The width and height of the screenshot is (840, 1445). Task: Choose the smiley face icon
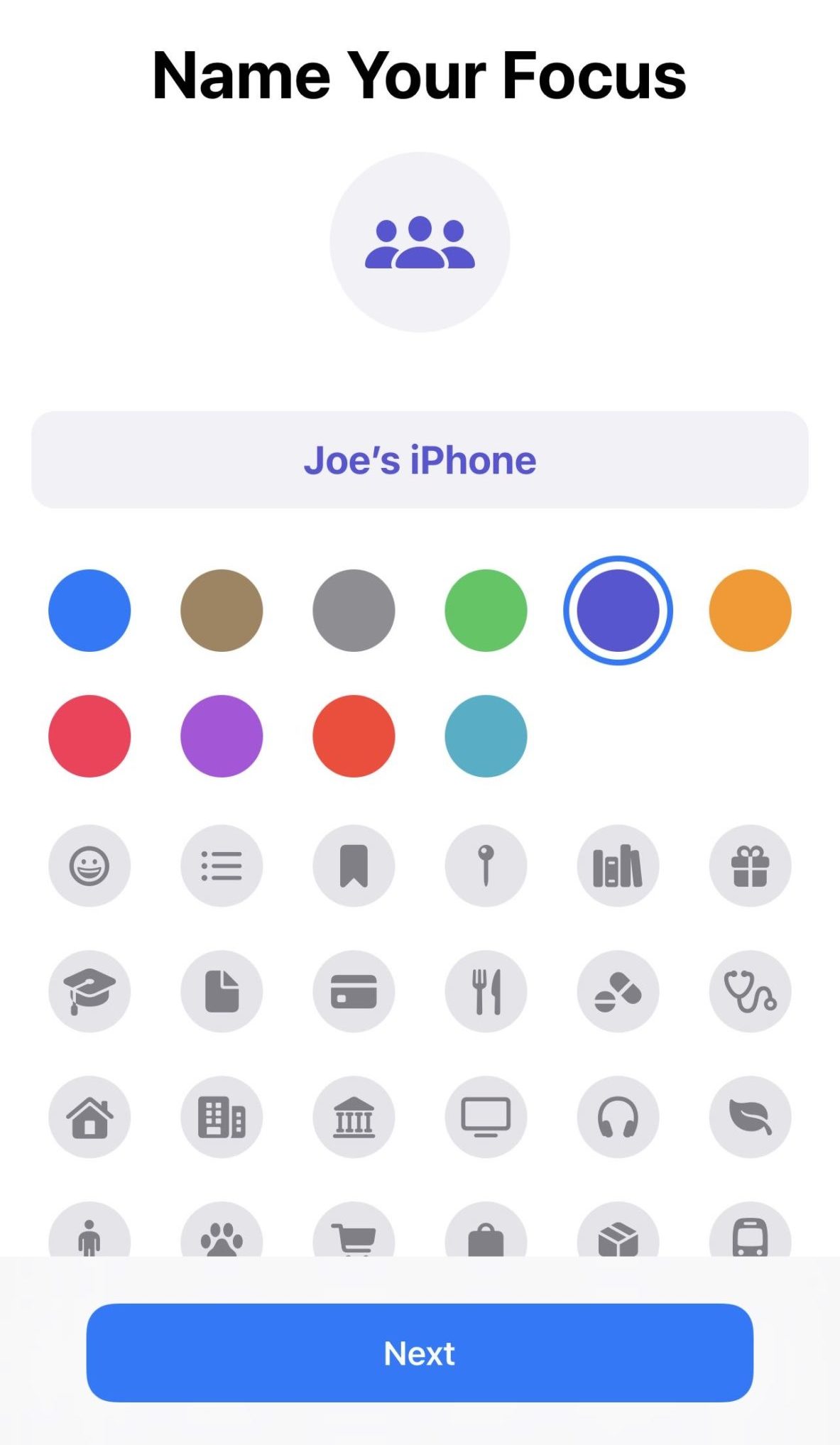[89, 866]
